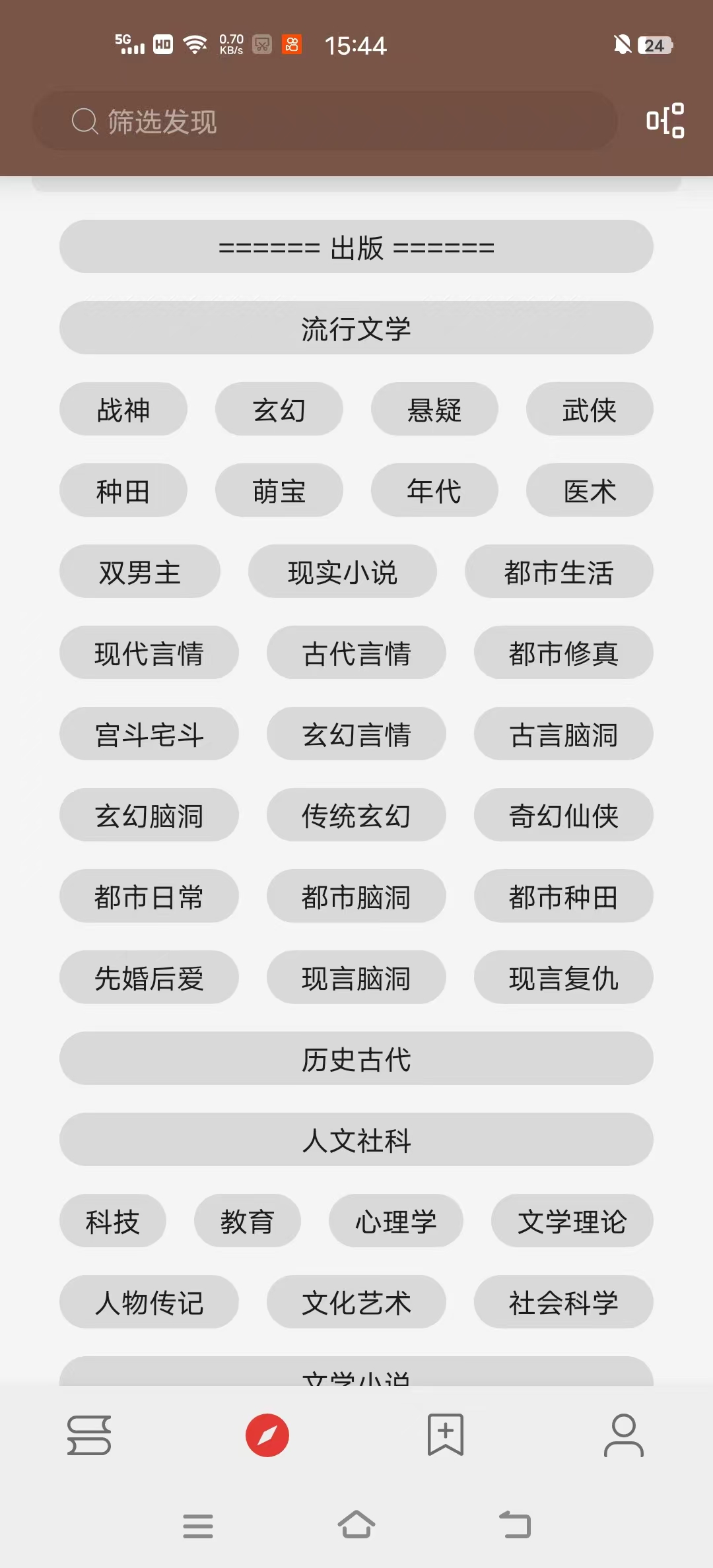The width and height of the screenshot is (713, 1568).
Task: Go to the profile tab
Action: [623, 1435]
